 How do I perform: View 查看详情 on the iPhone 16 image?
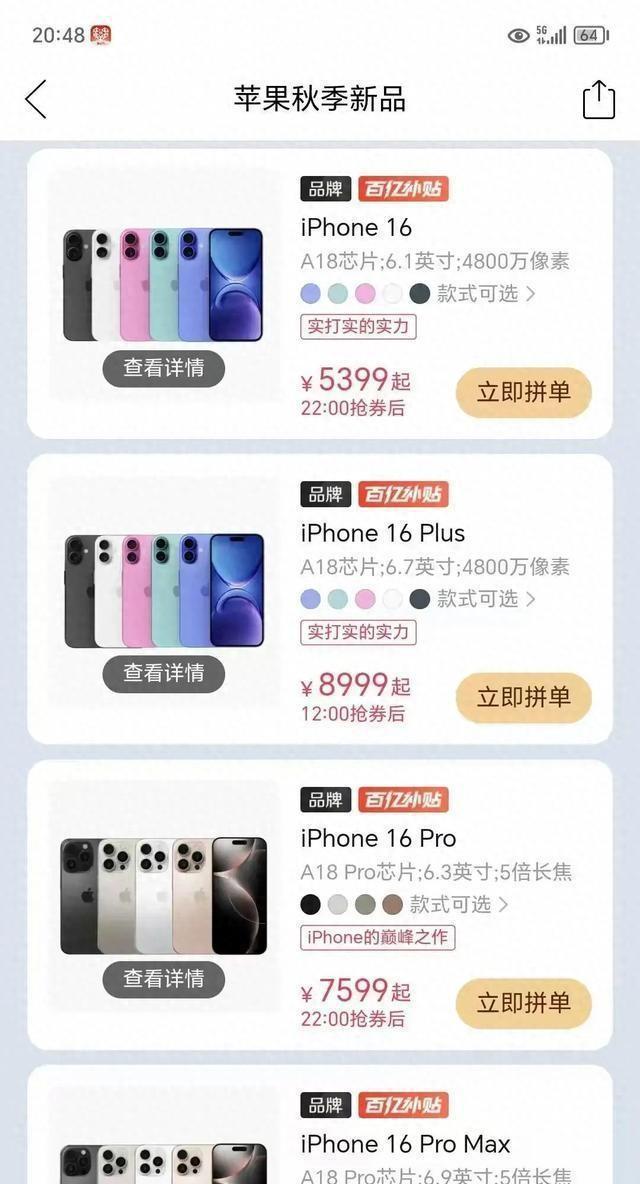[164, 368]
